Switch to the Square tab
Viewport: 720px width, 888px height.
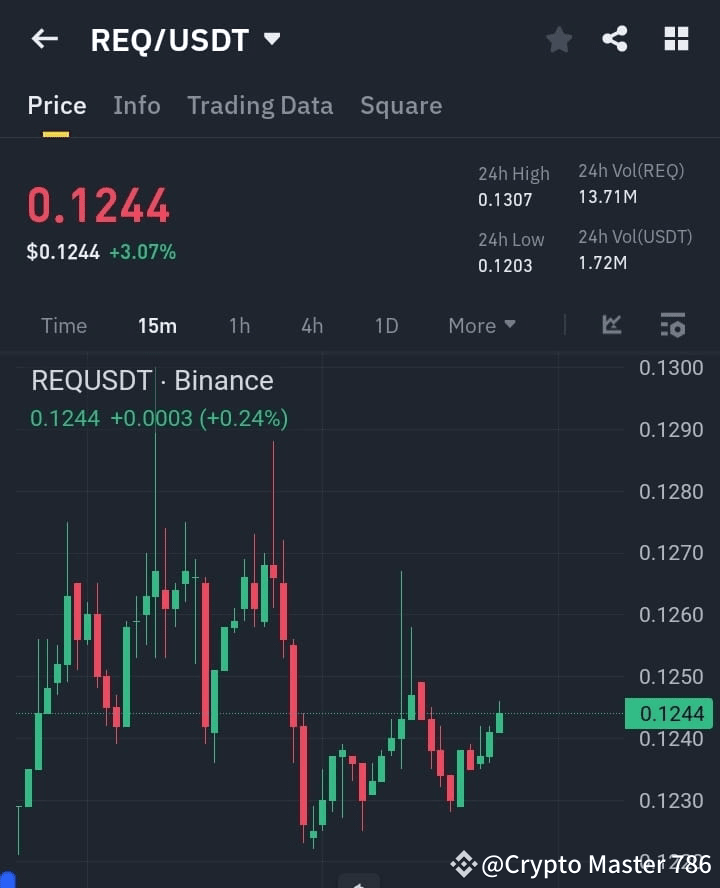pos(401,105)
